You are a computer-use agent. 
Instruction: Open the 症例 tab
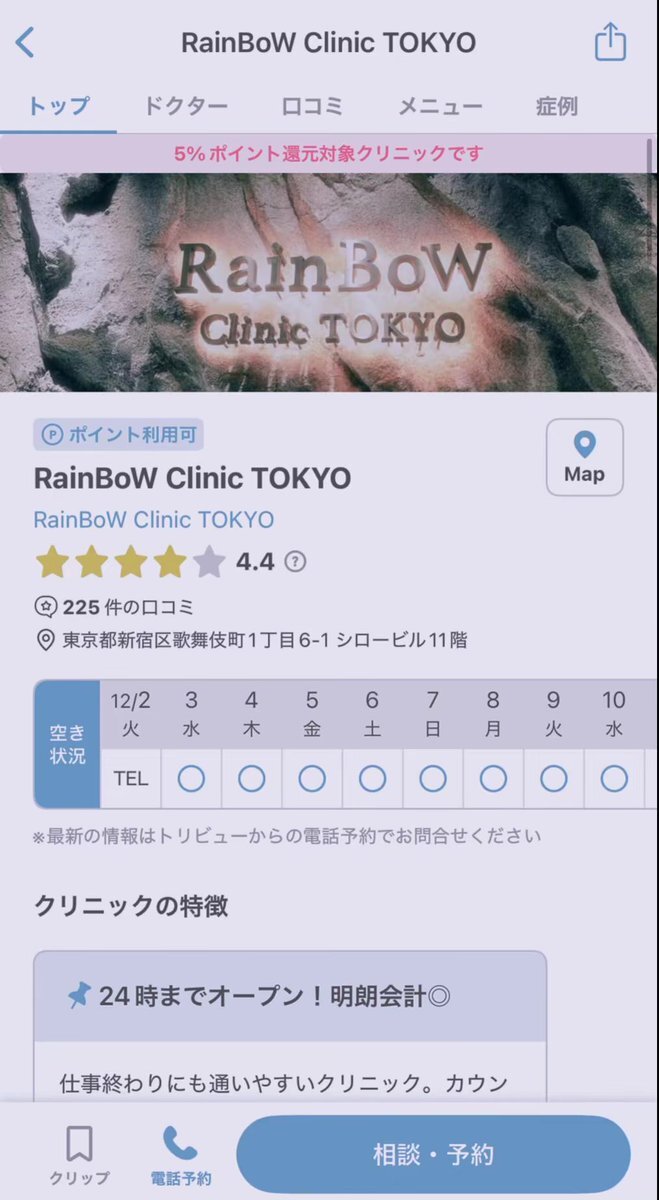(x=557, y=106)
